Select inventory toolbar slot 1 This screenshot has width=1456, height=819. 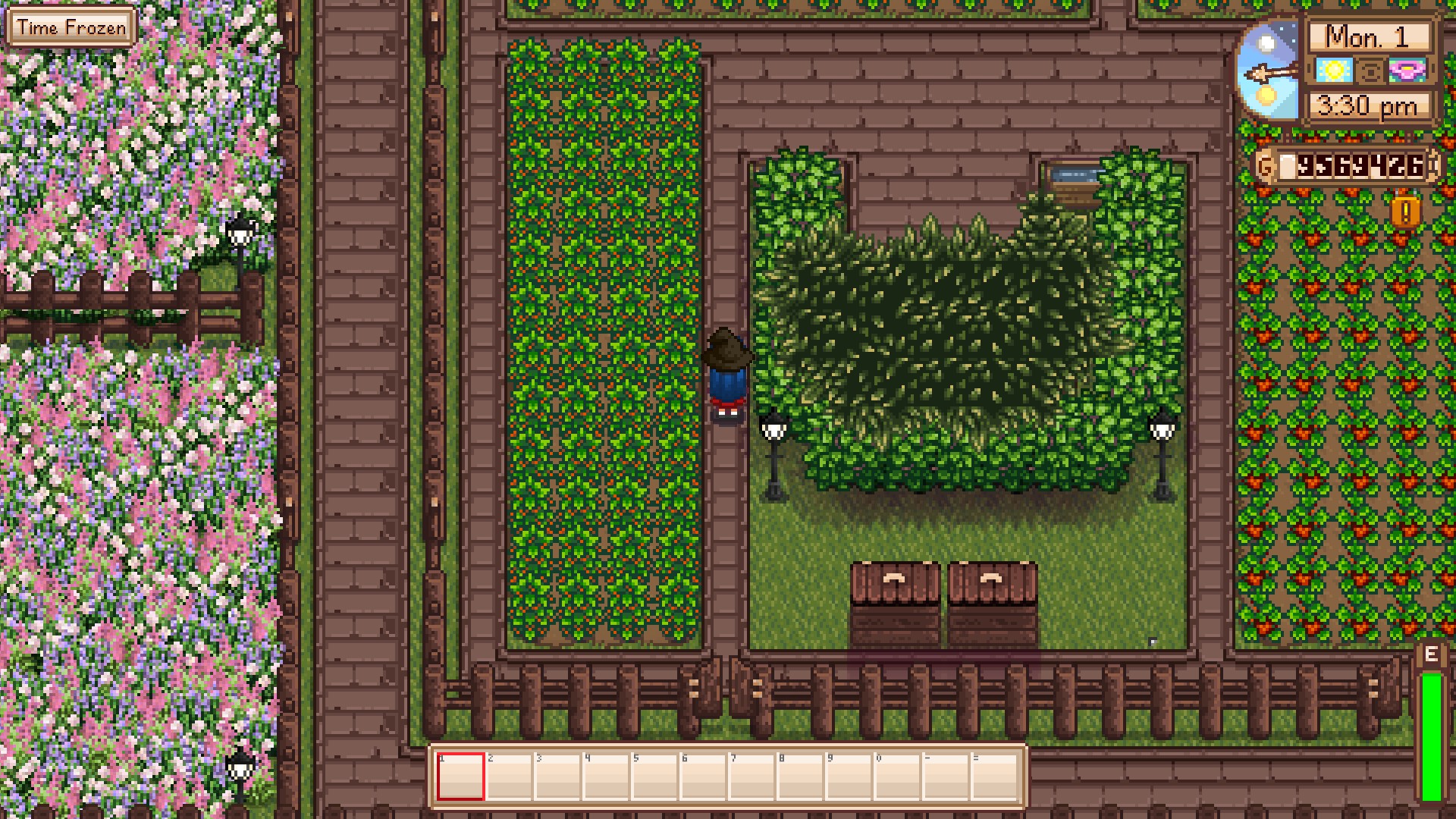(460, 776)
